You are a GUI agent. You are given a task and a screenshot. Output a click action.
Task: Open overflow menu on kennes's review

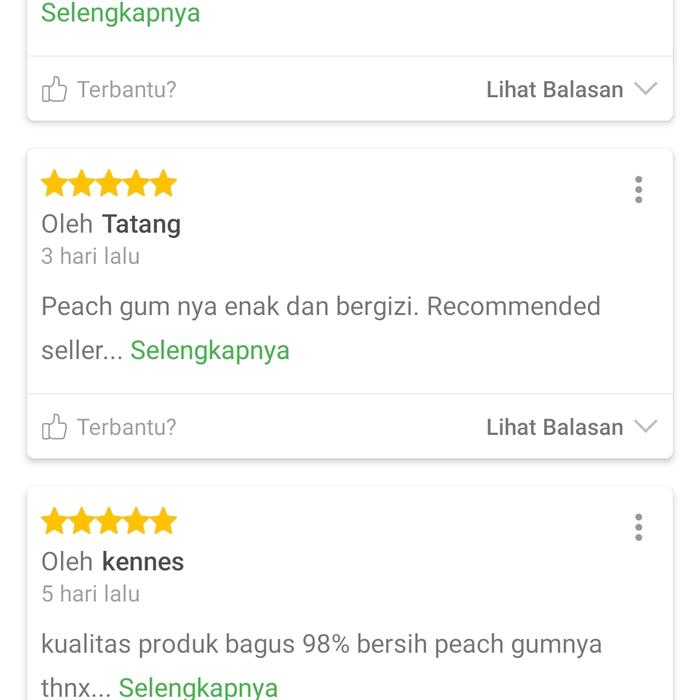638,527
